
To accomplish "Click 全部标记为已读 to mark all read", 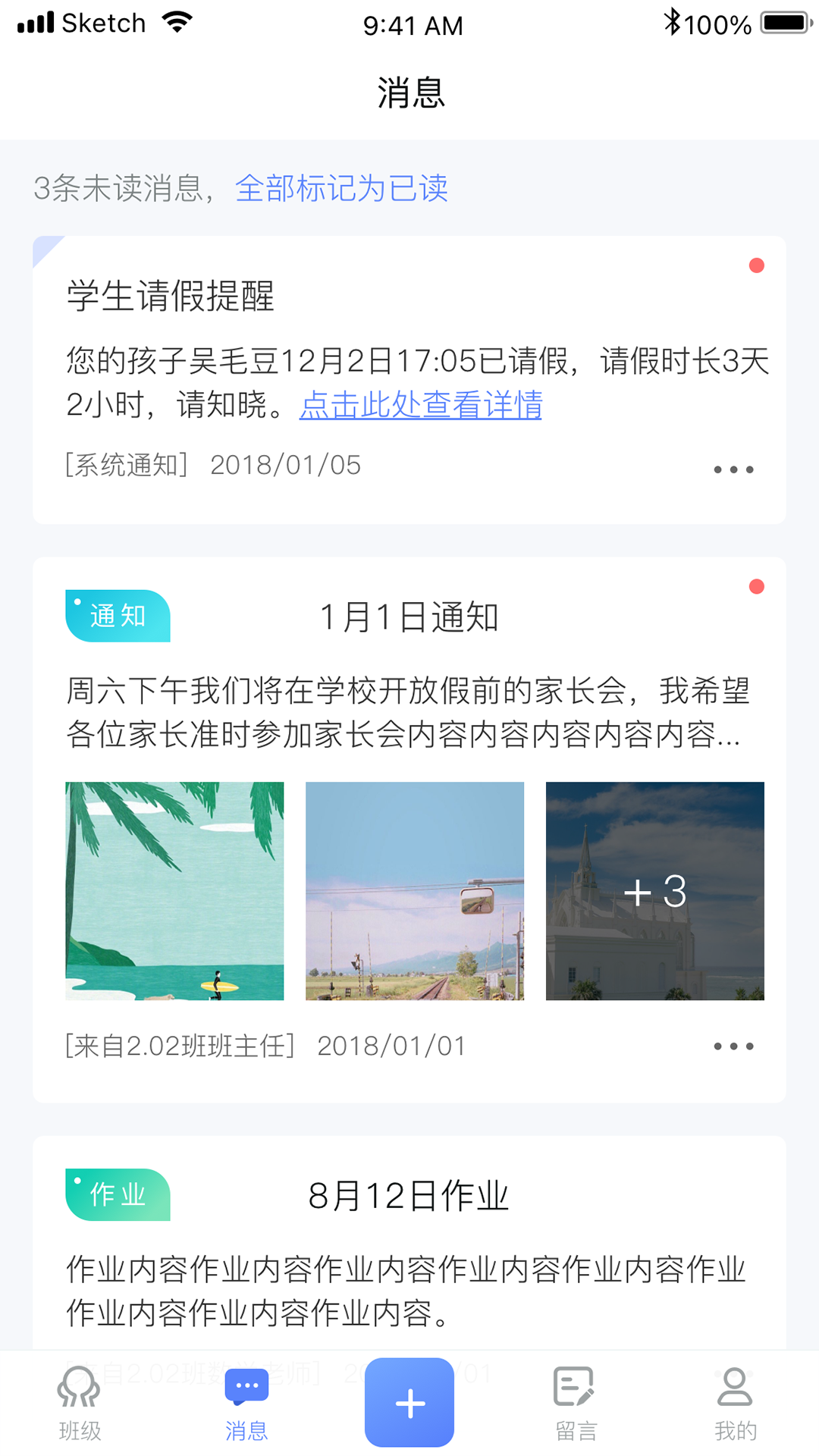I will [x=342, y=190].
